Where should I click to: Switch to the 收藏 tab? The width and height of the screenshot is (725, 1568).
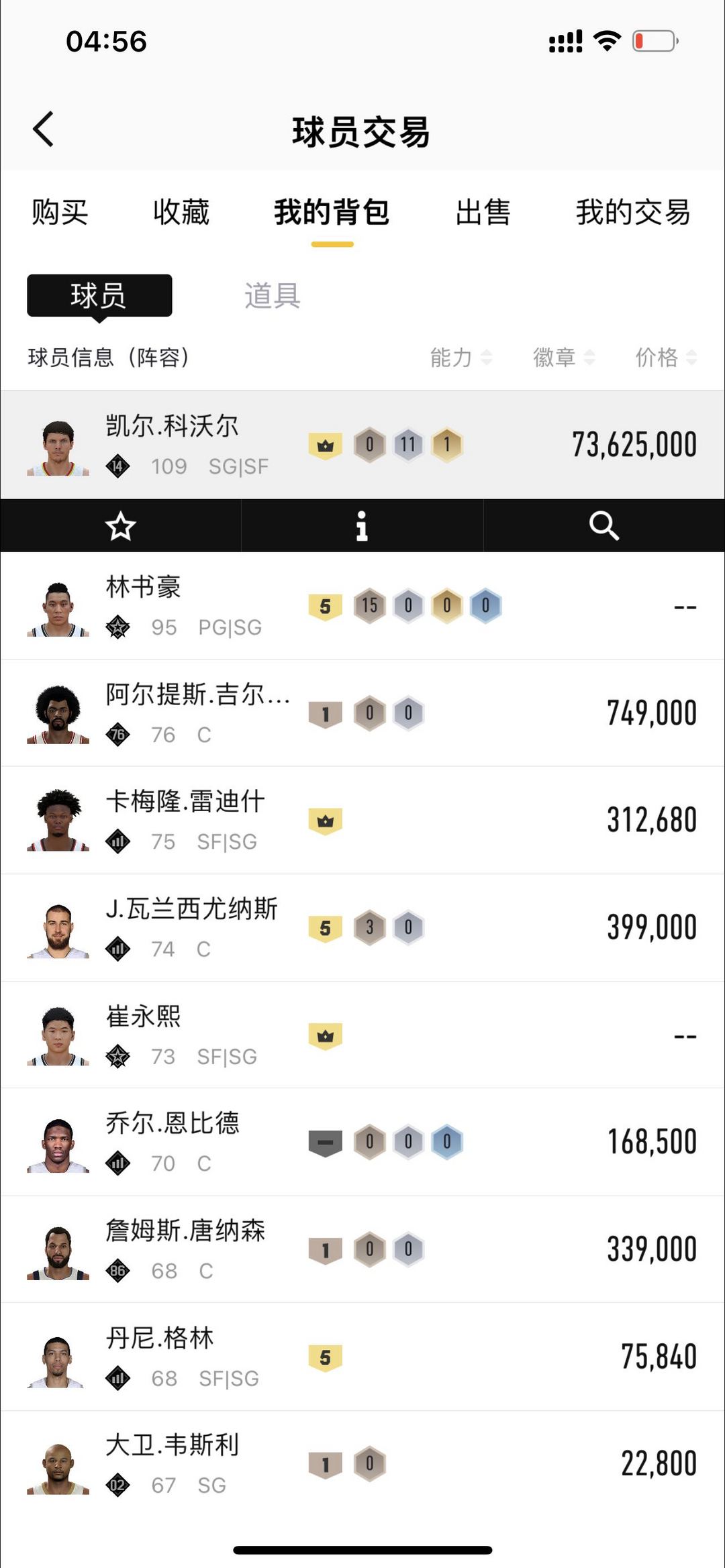click(181, 213)
